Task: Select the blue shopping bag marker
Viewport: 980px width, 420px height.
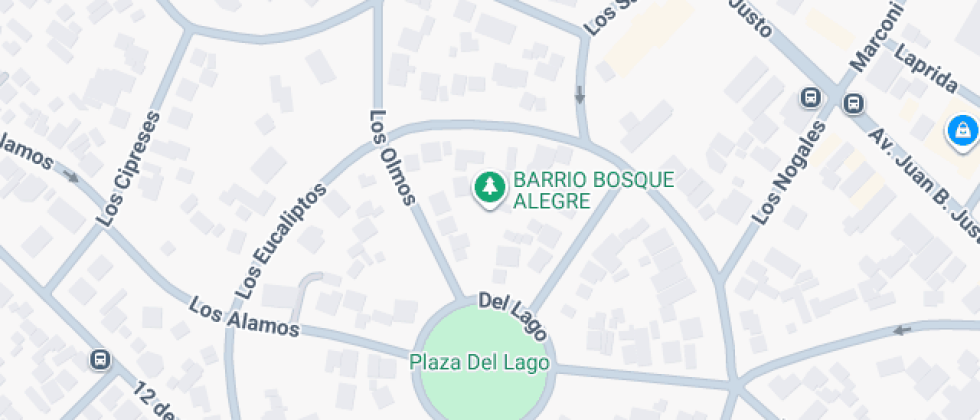Action: 962,130
